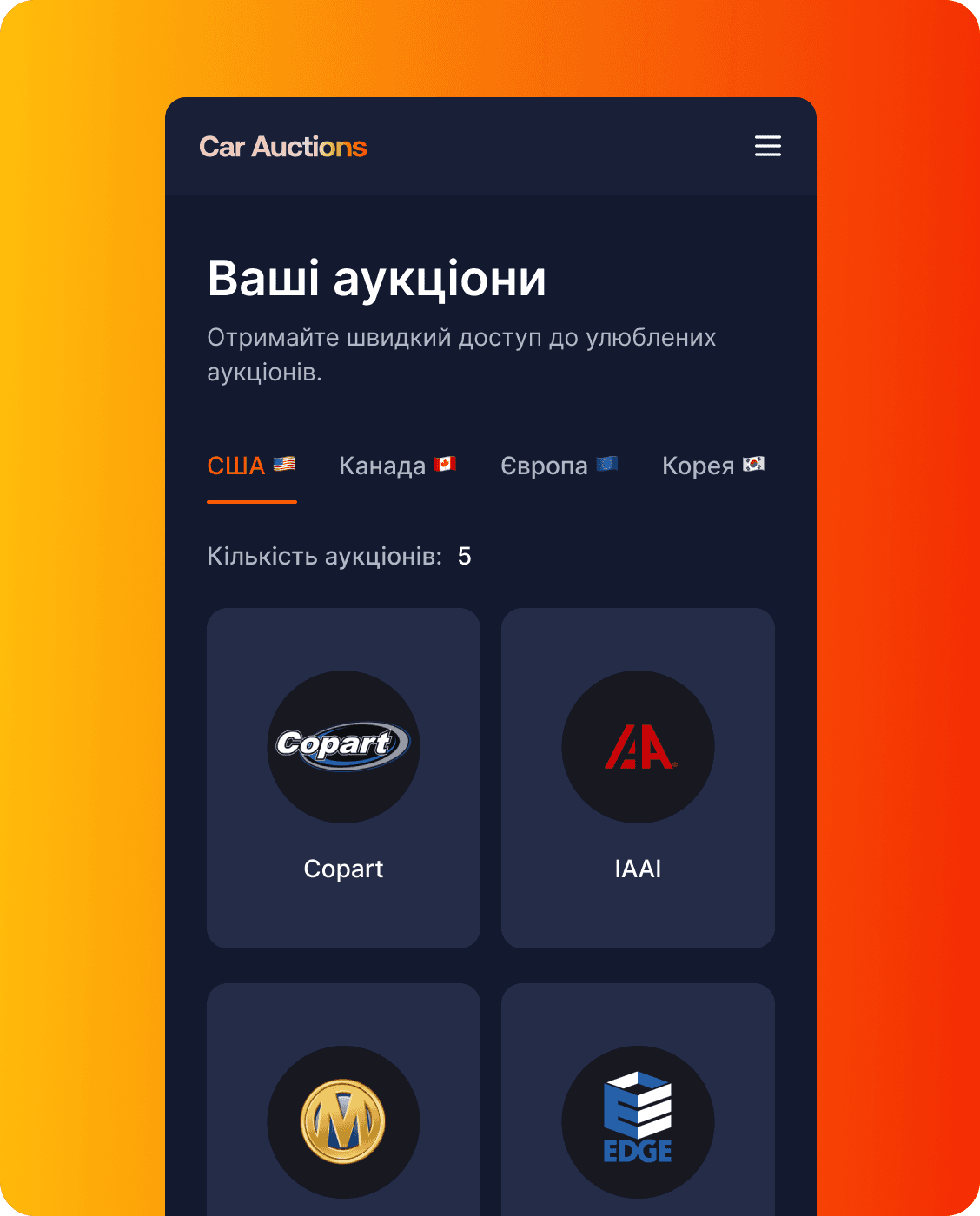Screen dimensions: 980x1216
Task: Click the Ваші аукціони heading
Action: pyautogui.click(x=375, y=278)
